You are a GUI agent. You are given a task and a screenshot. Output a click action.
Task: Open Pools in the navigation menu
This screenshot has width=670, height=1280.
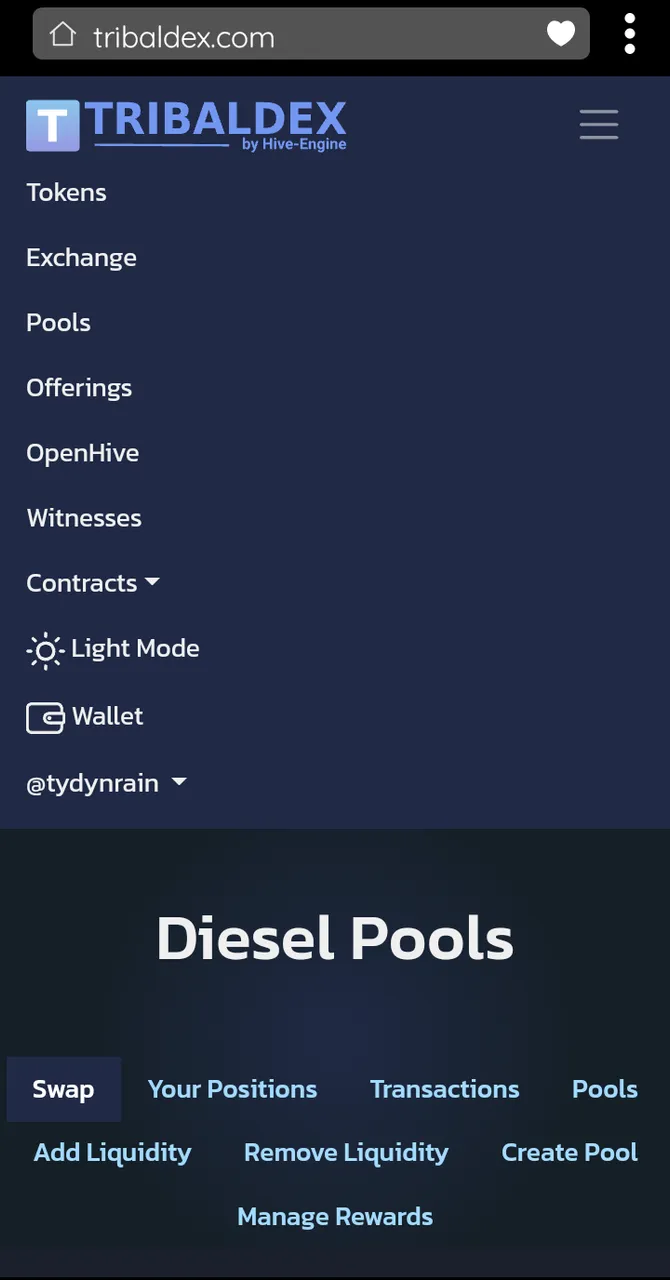tap(58, 322)
